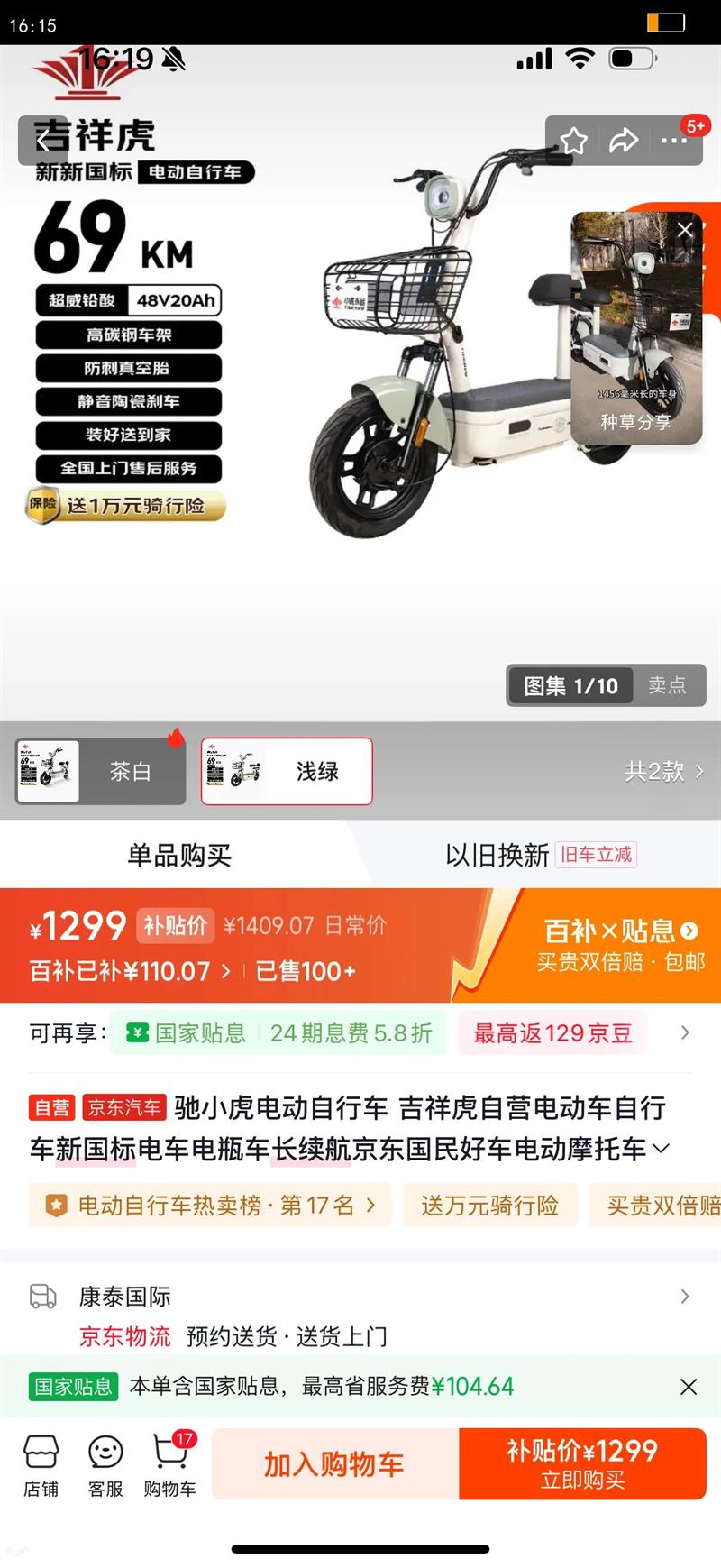Screen dimensions: 721x1568
Task: Click the 送1万元骑行险 insurance badge
Action: coord(124,505)
